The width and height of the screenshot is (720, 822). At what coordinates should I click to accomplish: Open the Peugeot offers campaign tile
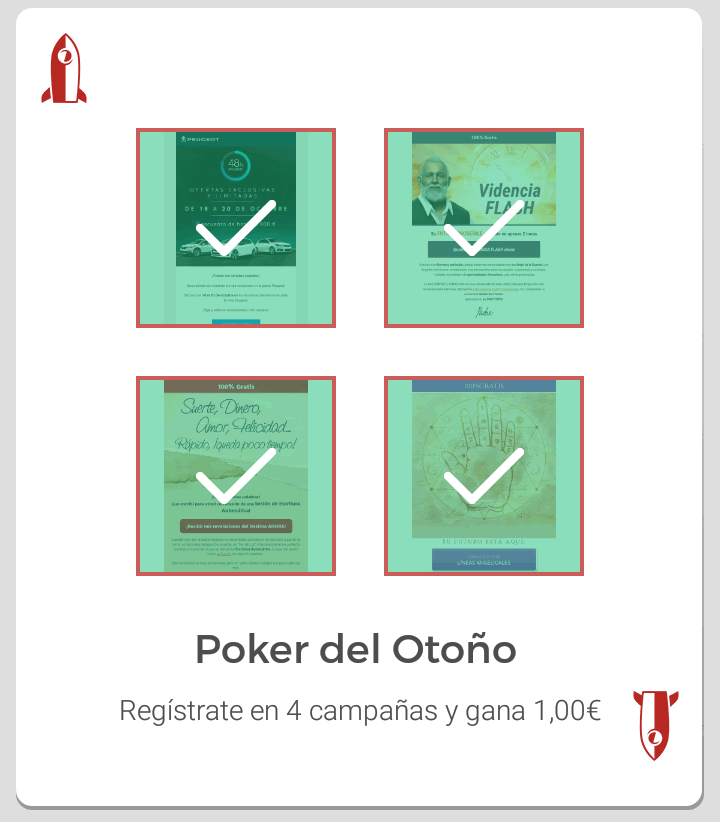coord(236,228)
